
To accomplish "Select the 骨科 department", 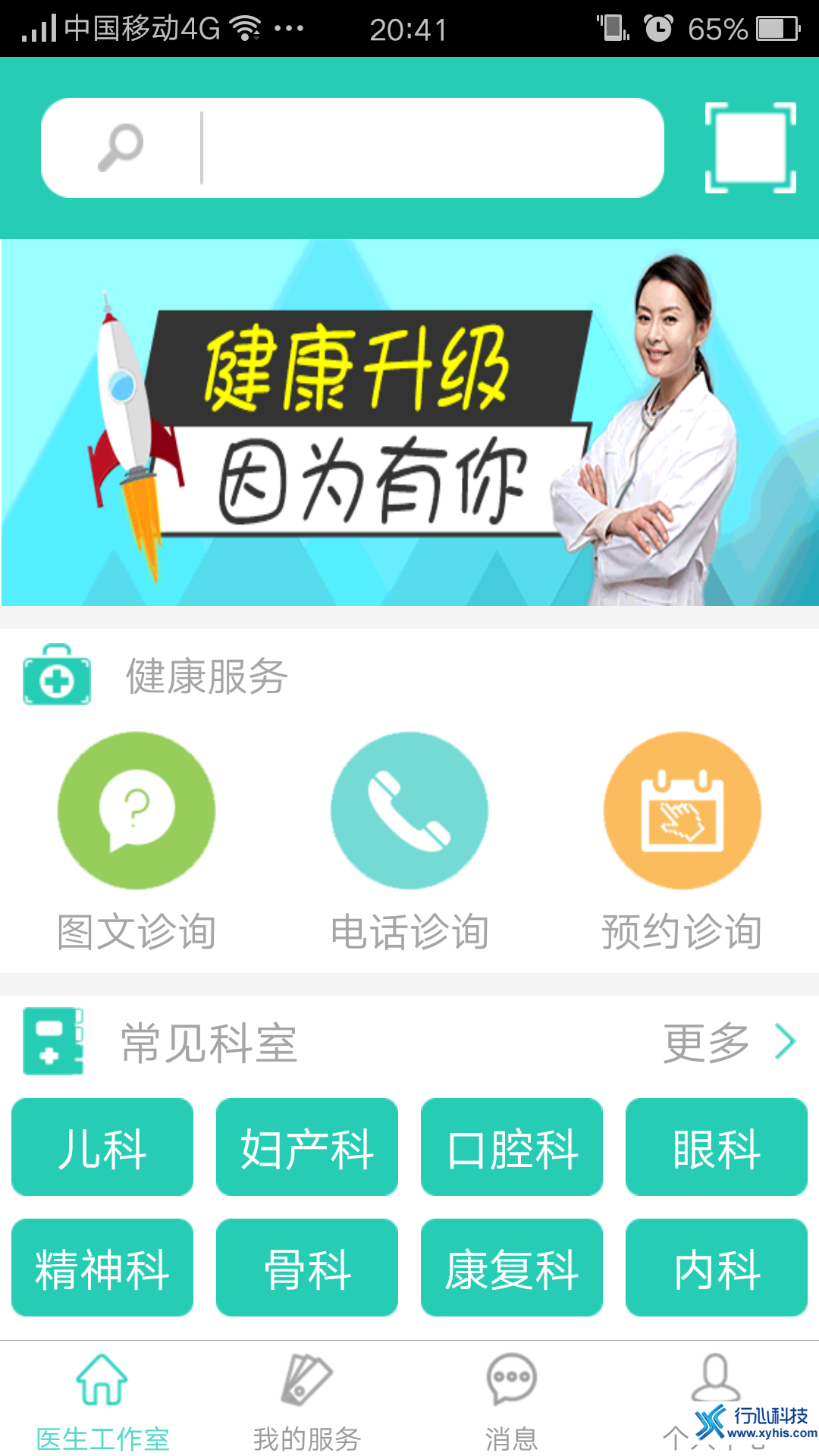I will [307, 1268].
